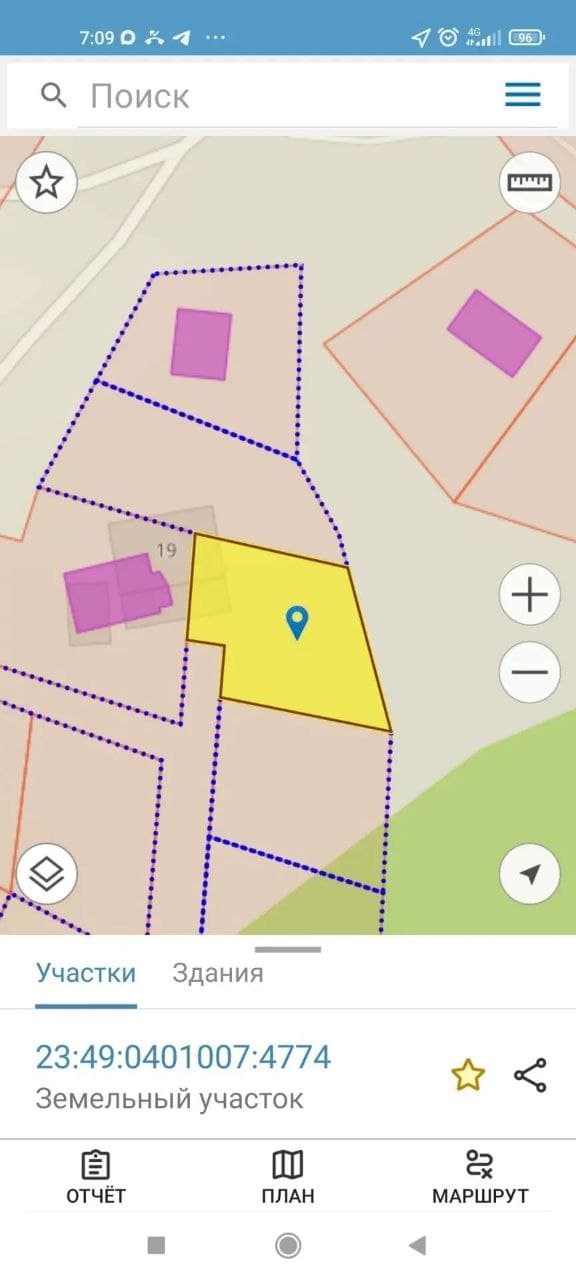Activate the ruler measurement tool

click(530, 182)
